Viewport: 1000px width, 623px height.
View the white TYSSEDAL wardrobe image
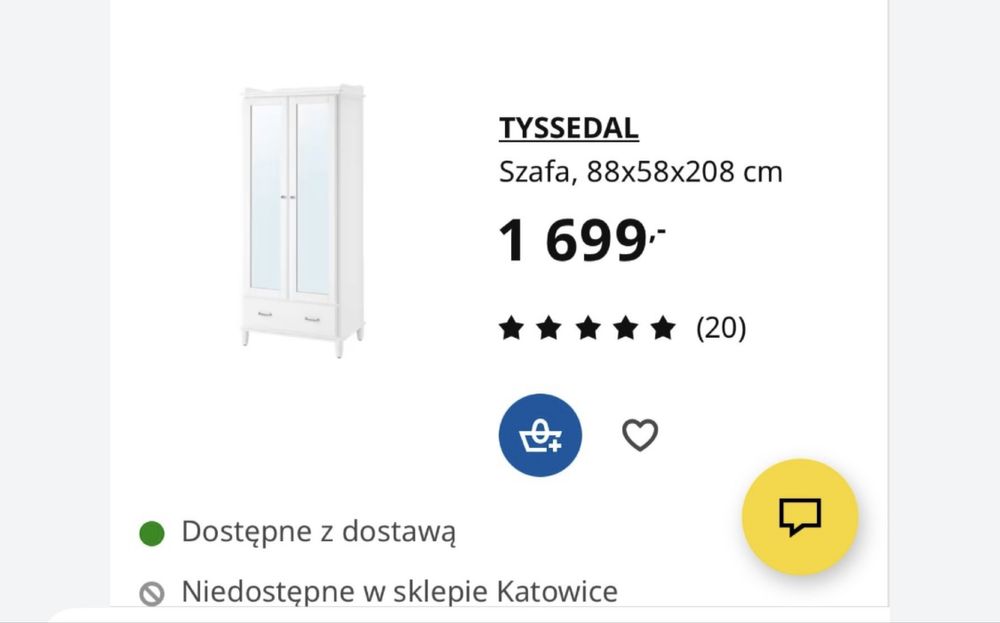(302, 217)
